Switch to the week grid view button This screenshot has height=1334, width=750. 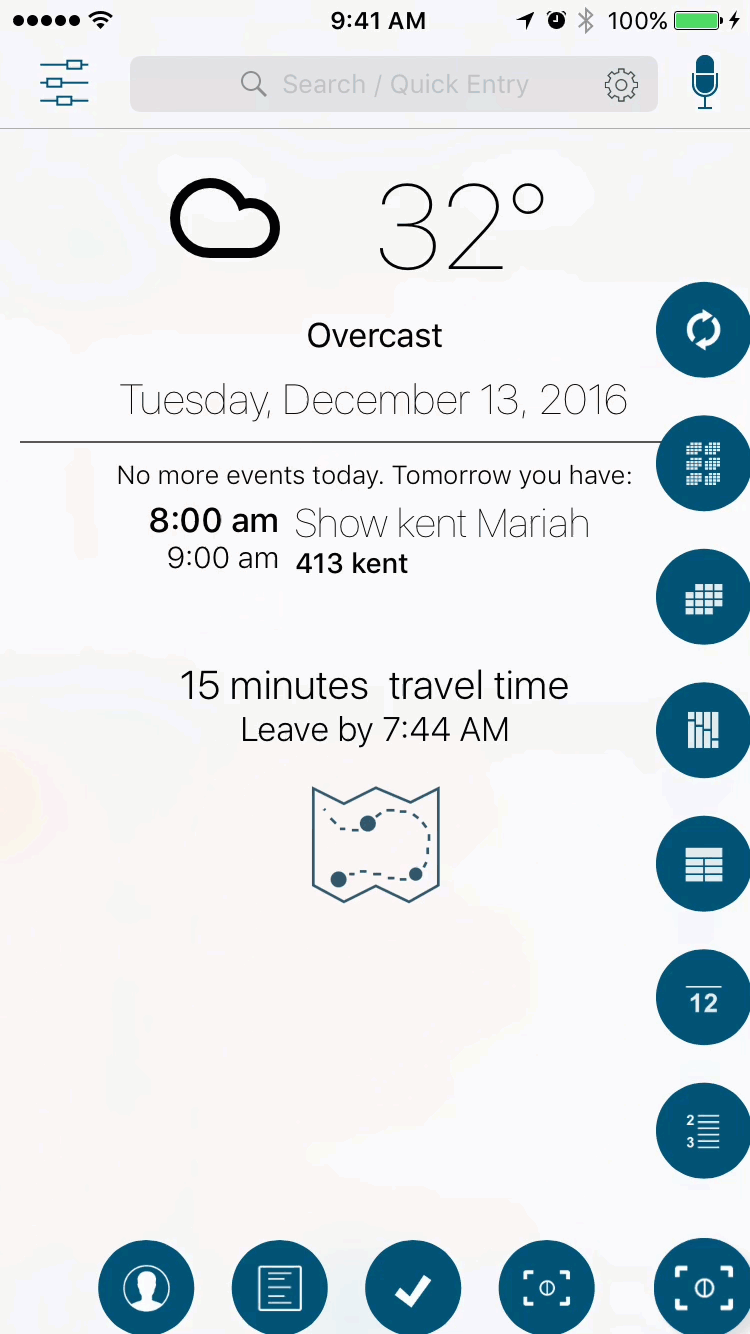[x=704, y=597]
